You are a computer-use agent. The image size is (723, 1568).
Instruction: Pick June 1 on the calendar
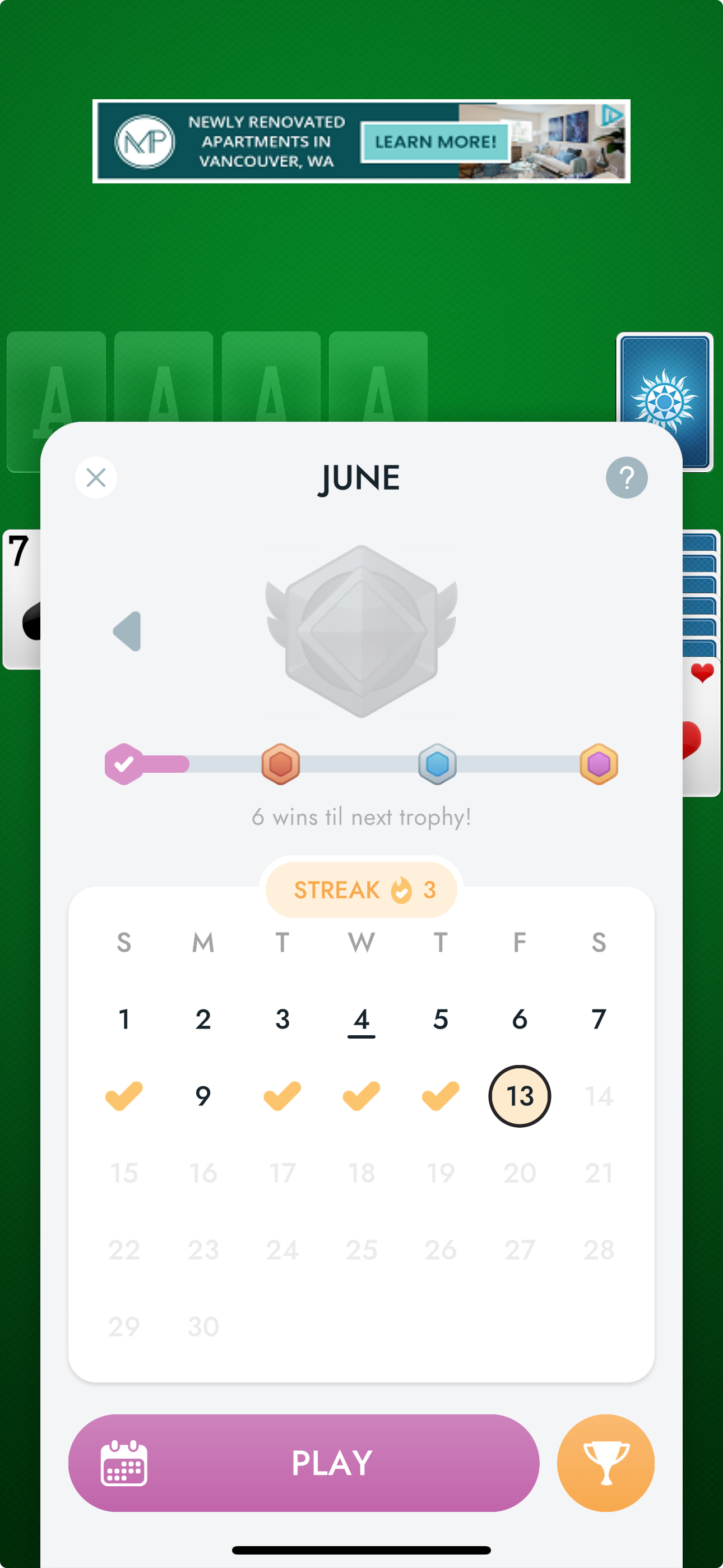tap(124, 1019)
